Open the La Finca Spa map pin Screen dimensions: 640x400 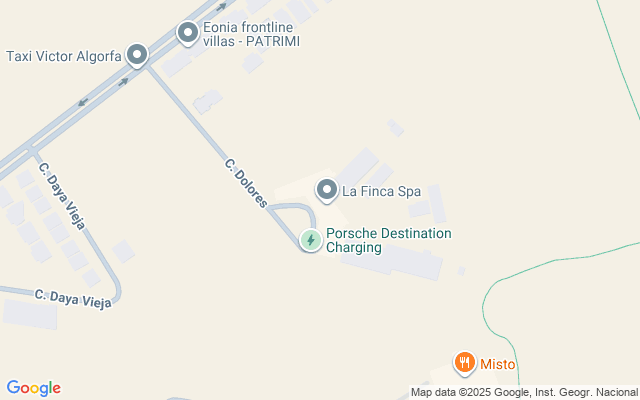click(x=326, y=189)
